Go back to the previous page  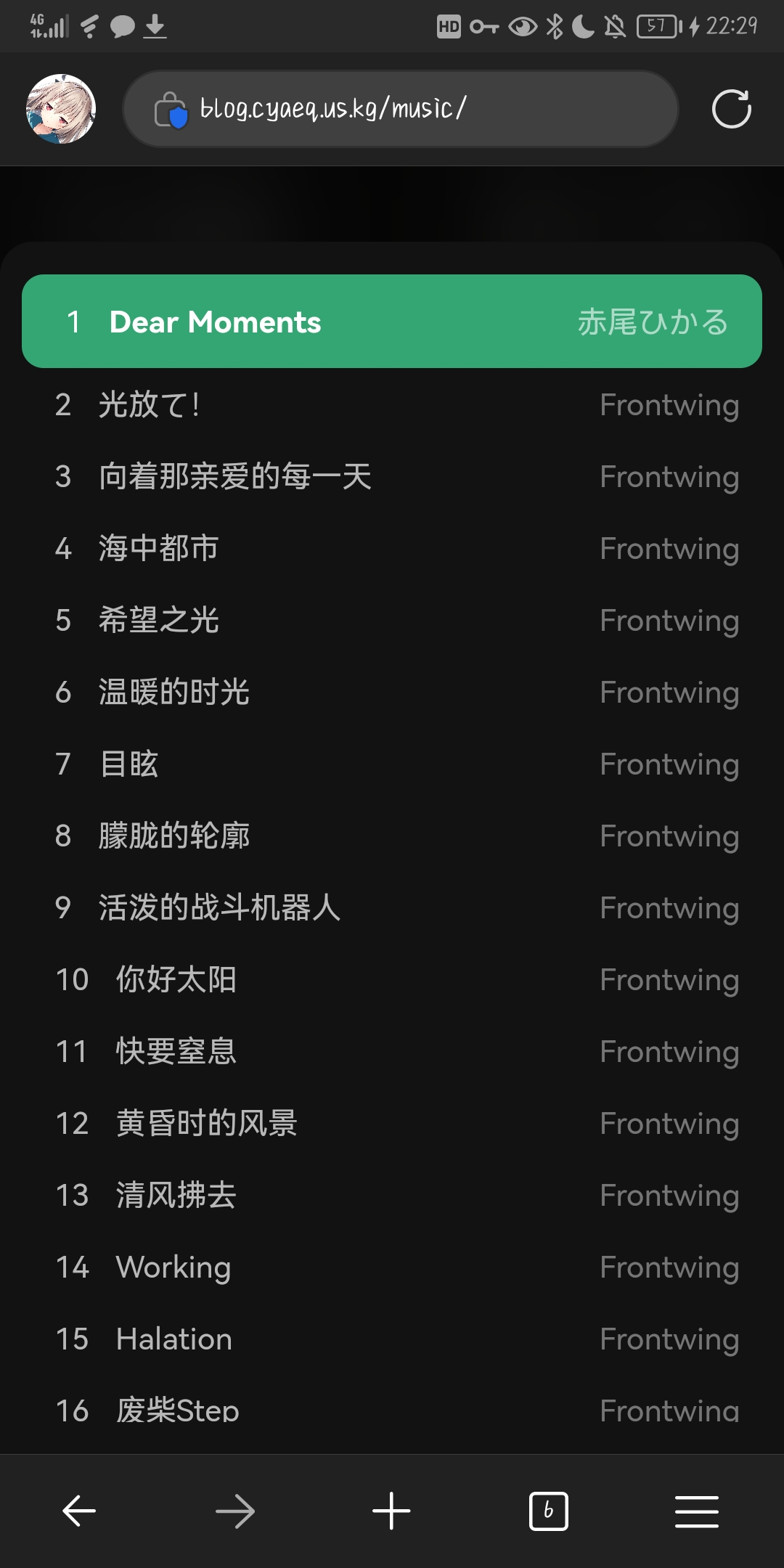point(79,1511)
